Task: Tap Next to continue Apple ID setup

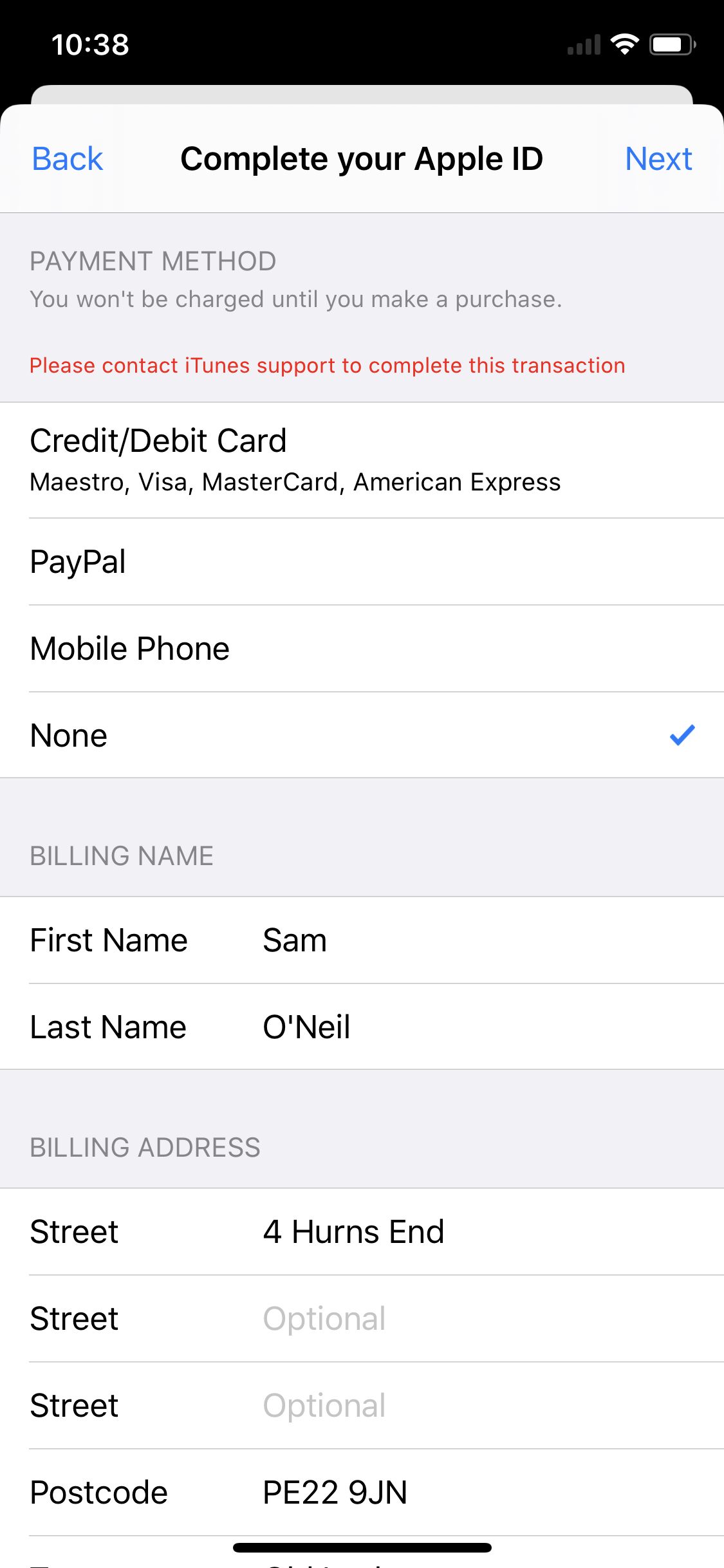Action: [658, 159]
